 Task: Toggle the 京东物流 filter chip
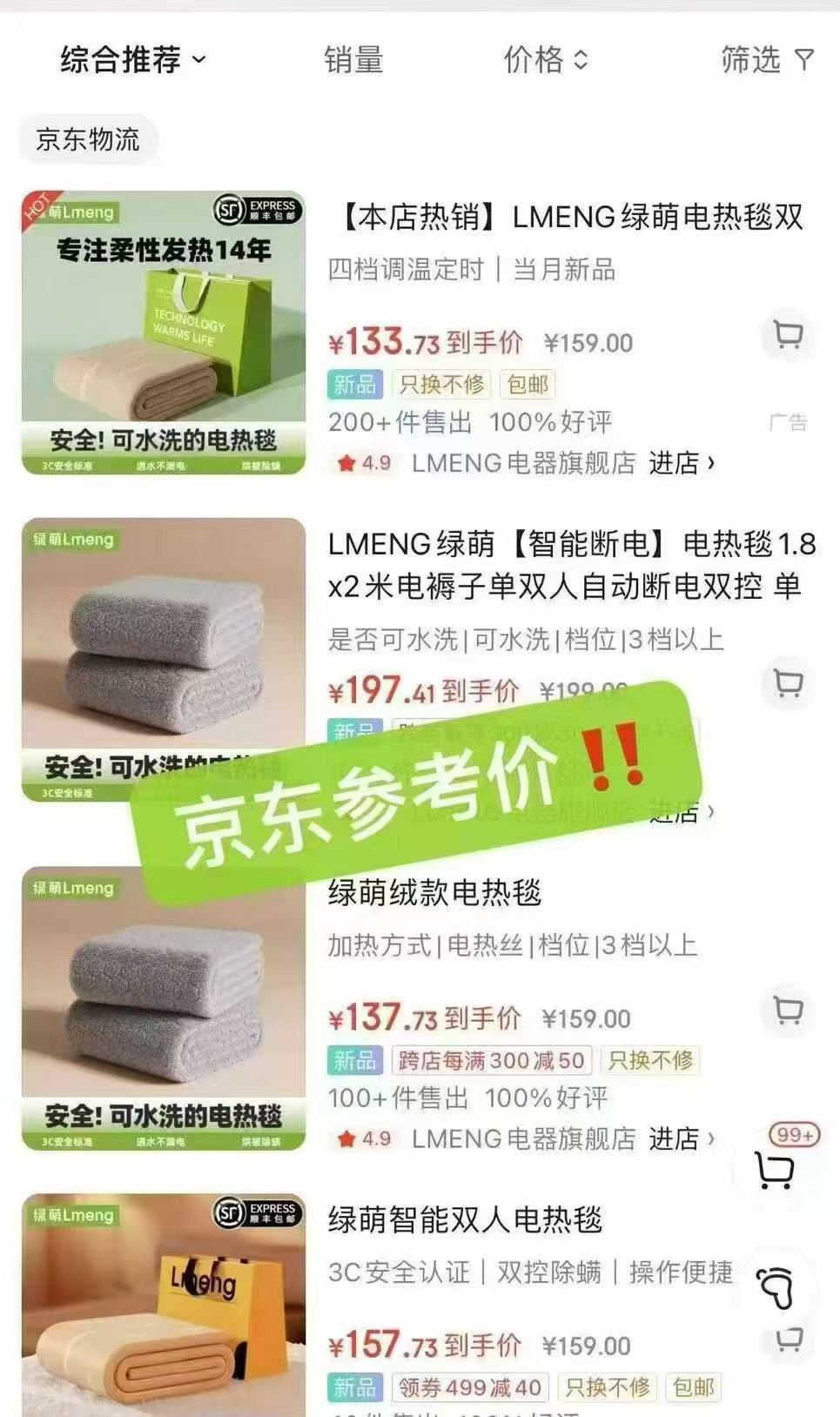[x=89, y=137]
